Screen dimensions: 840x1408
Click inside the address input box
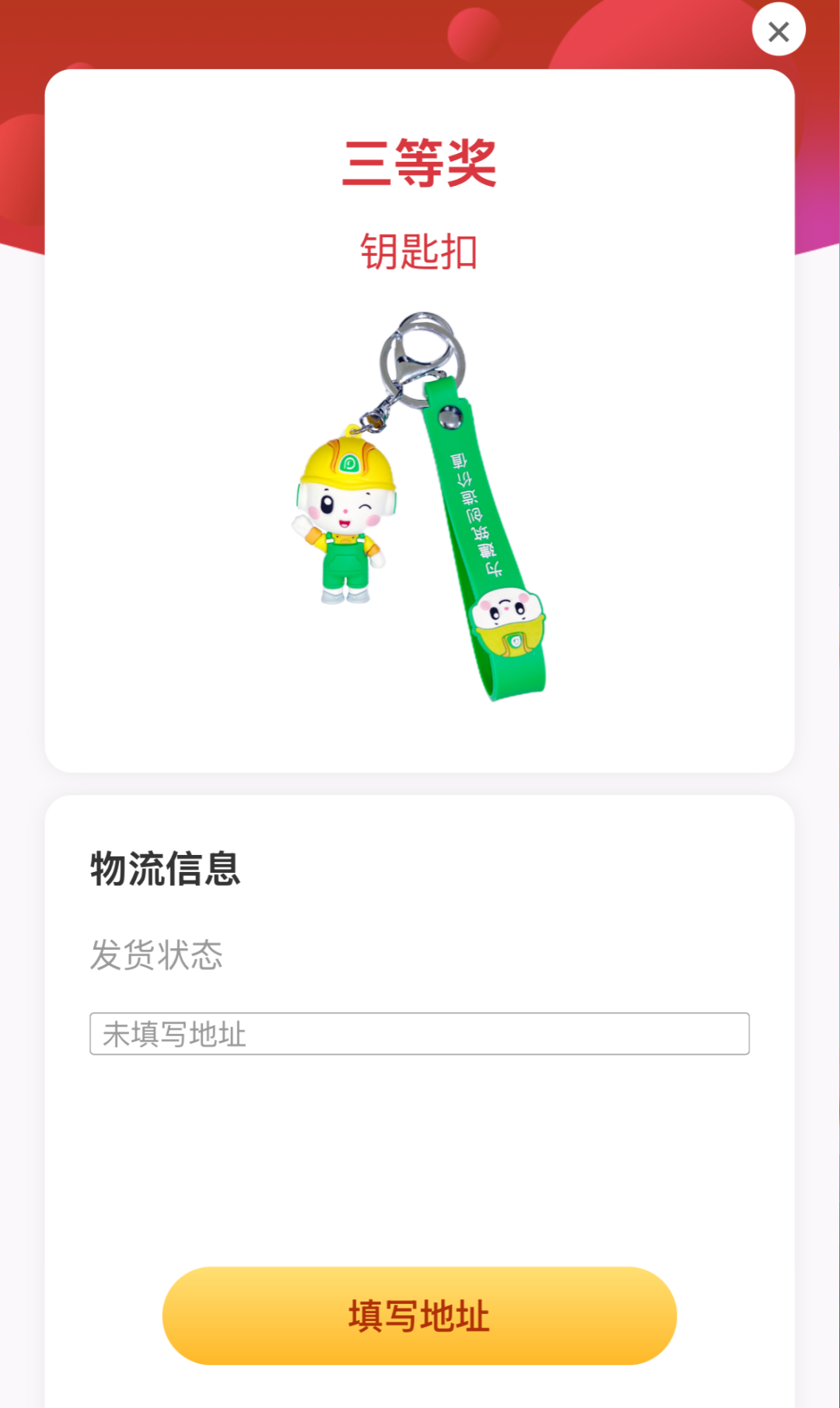tap(420, 1033)
